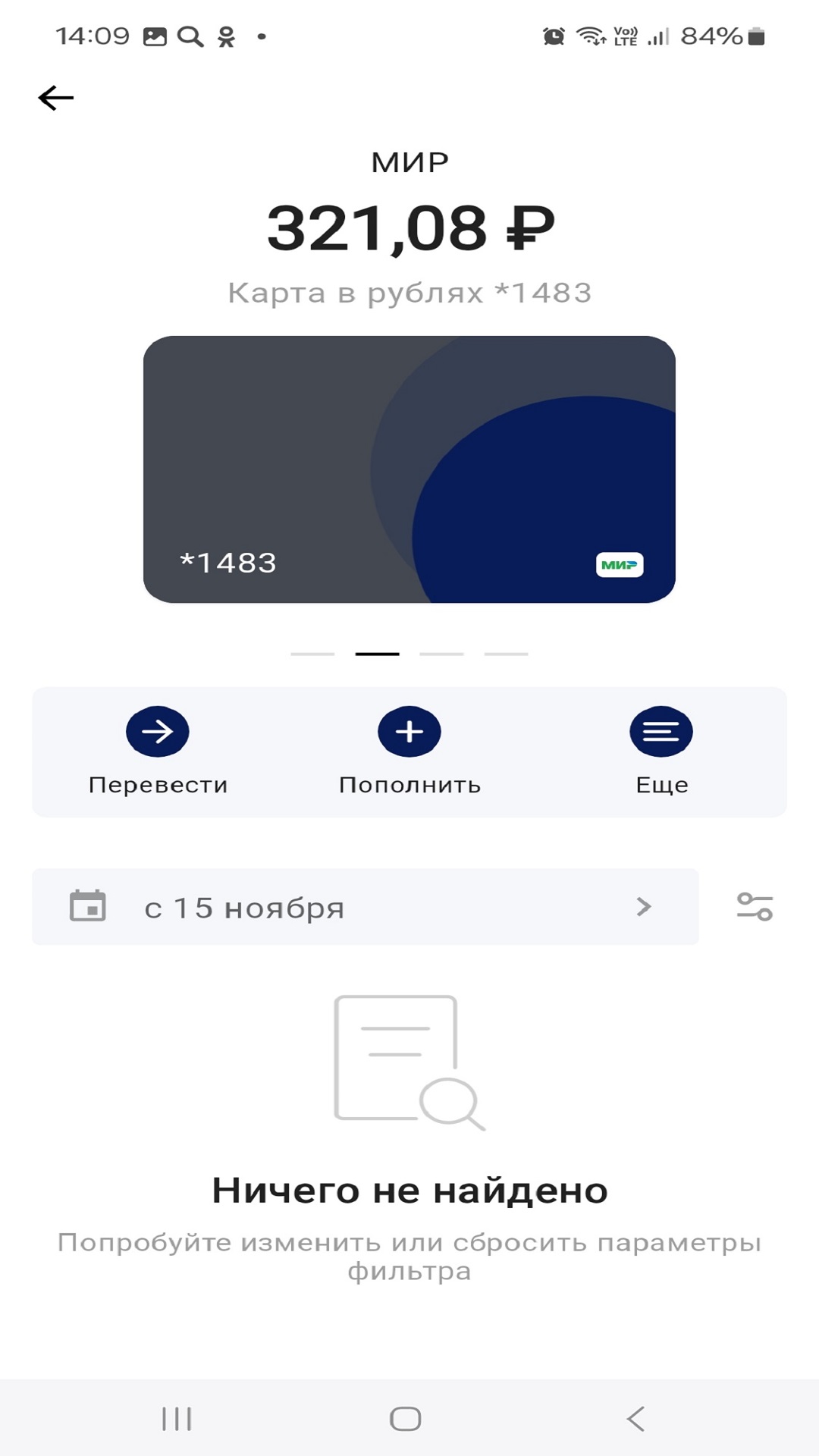The width and height of the screenshot is (819, 1456).
Task: Open the transaction filter settings icon
Action: tap(755, 907)
